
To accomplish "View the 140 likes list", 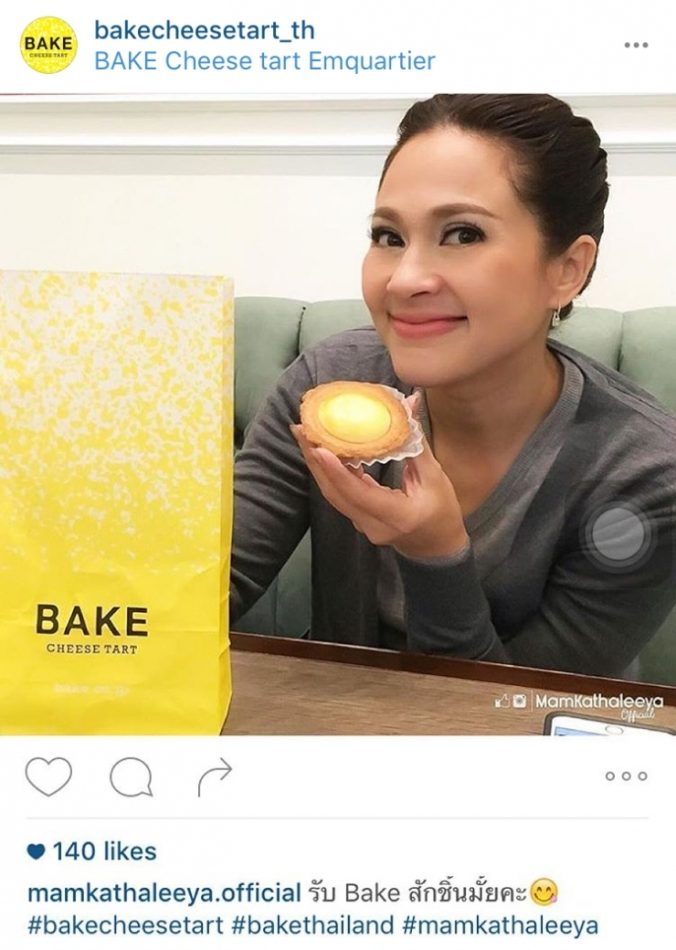I will coord(104,851).
